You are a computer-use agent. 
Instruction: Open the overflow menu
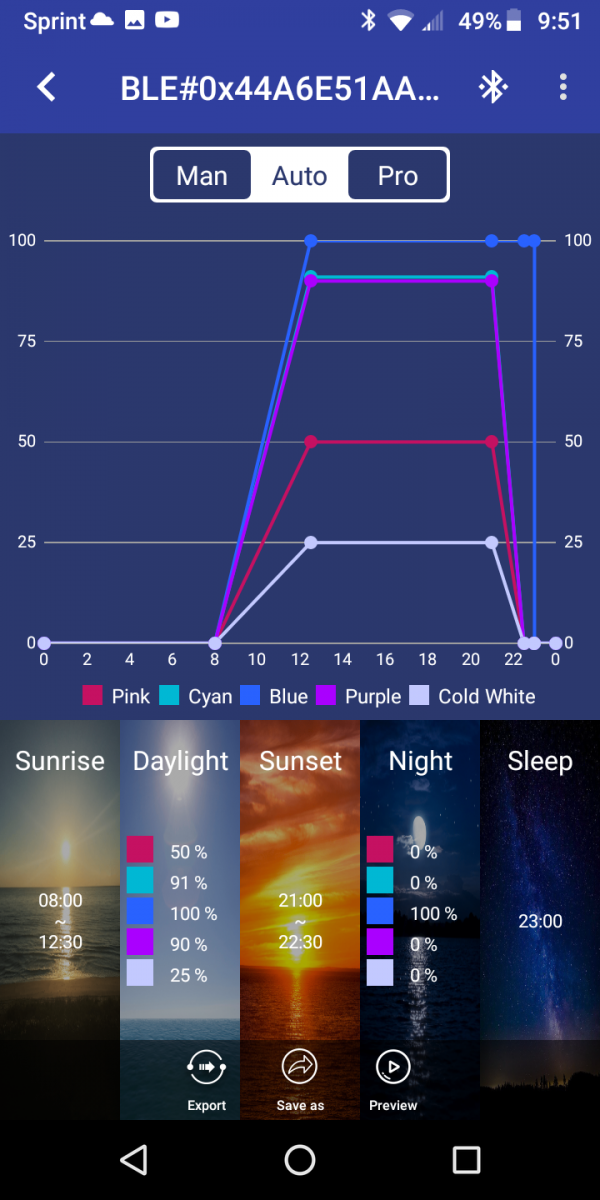click(563, 87)
